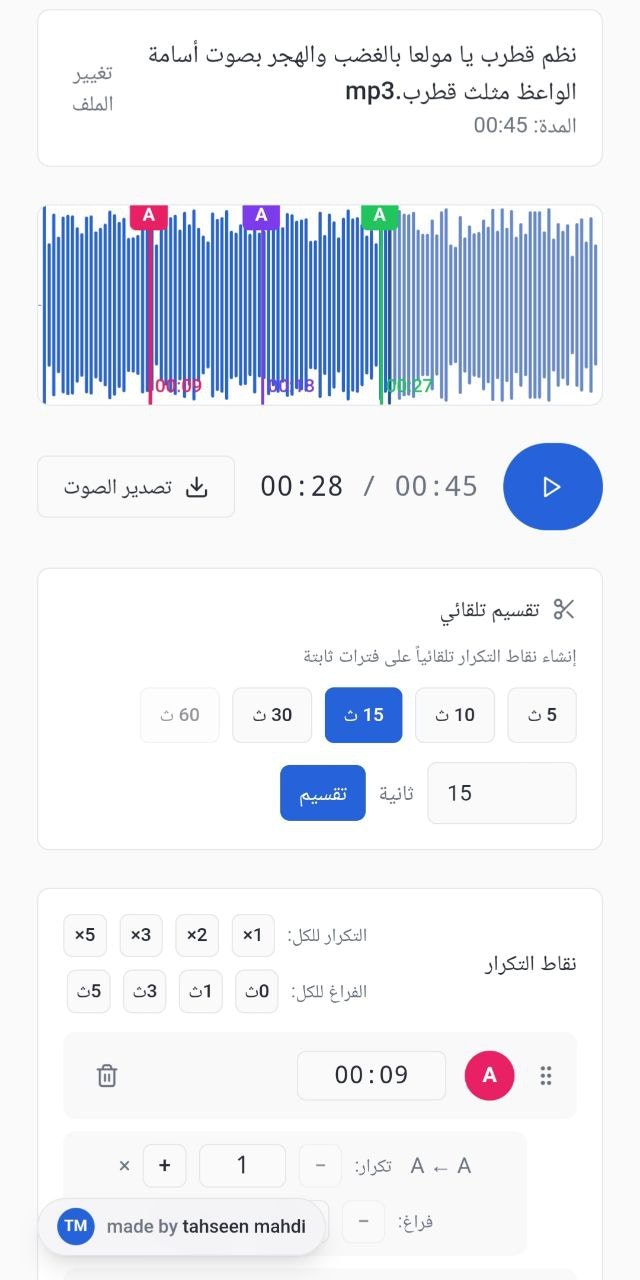Open made by tahseen mahdi badge
The image size is (640, 1280).
click(182, 1226)
